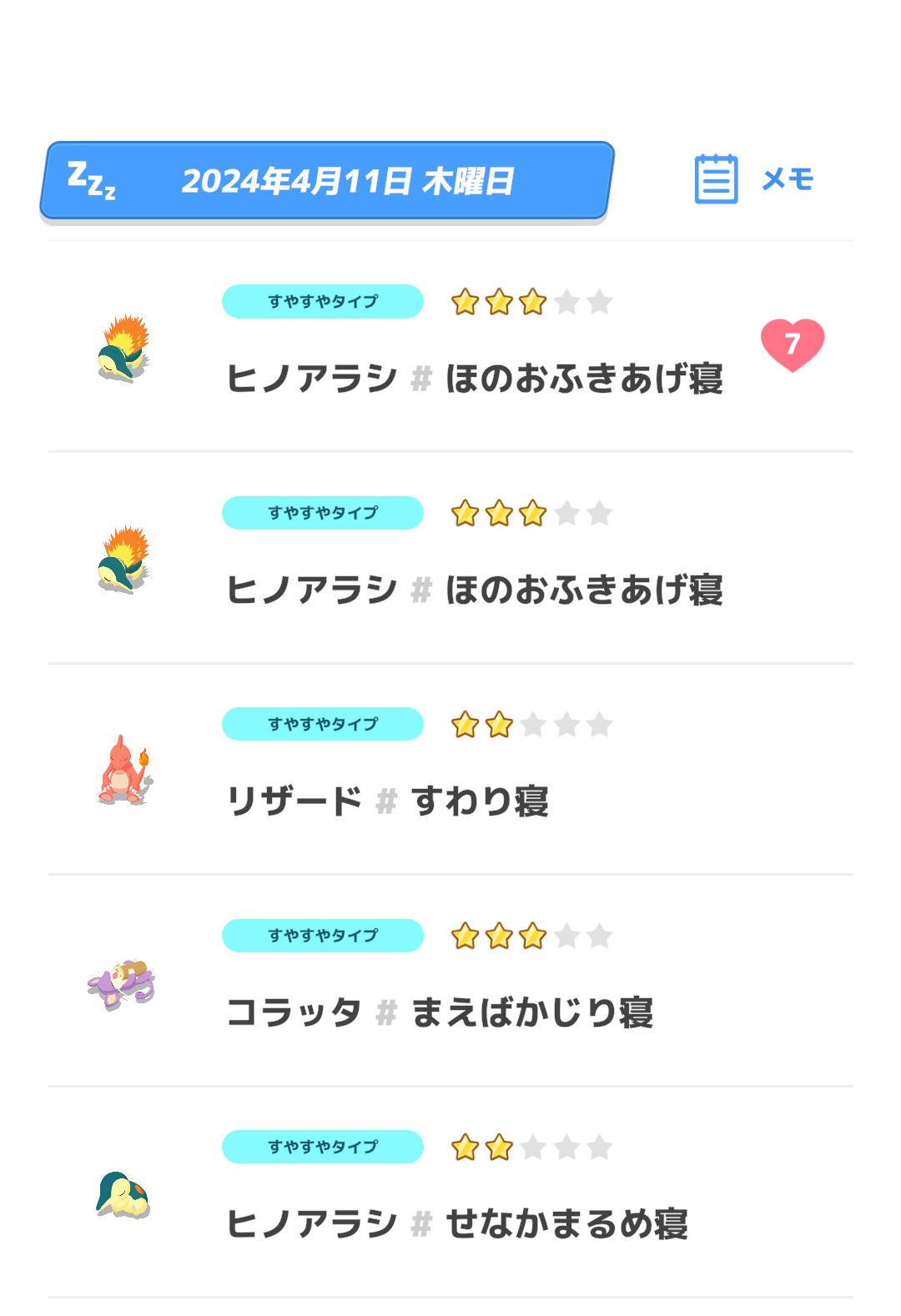Open the メモ note button
Screen dimensions: 901x1316
753,179
